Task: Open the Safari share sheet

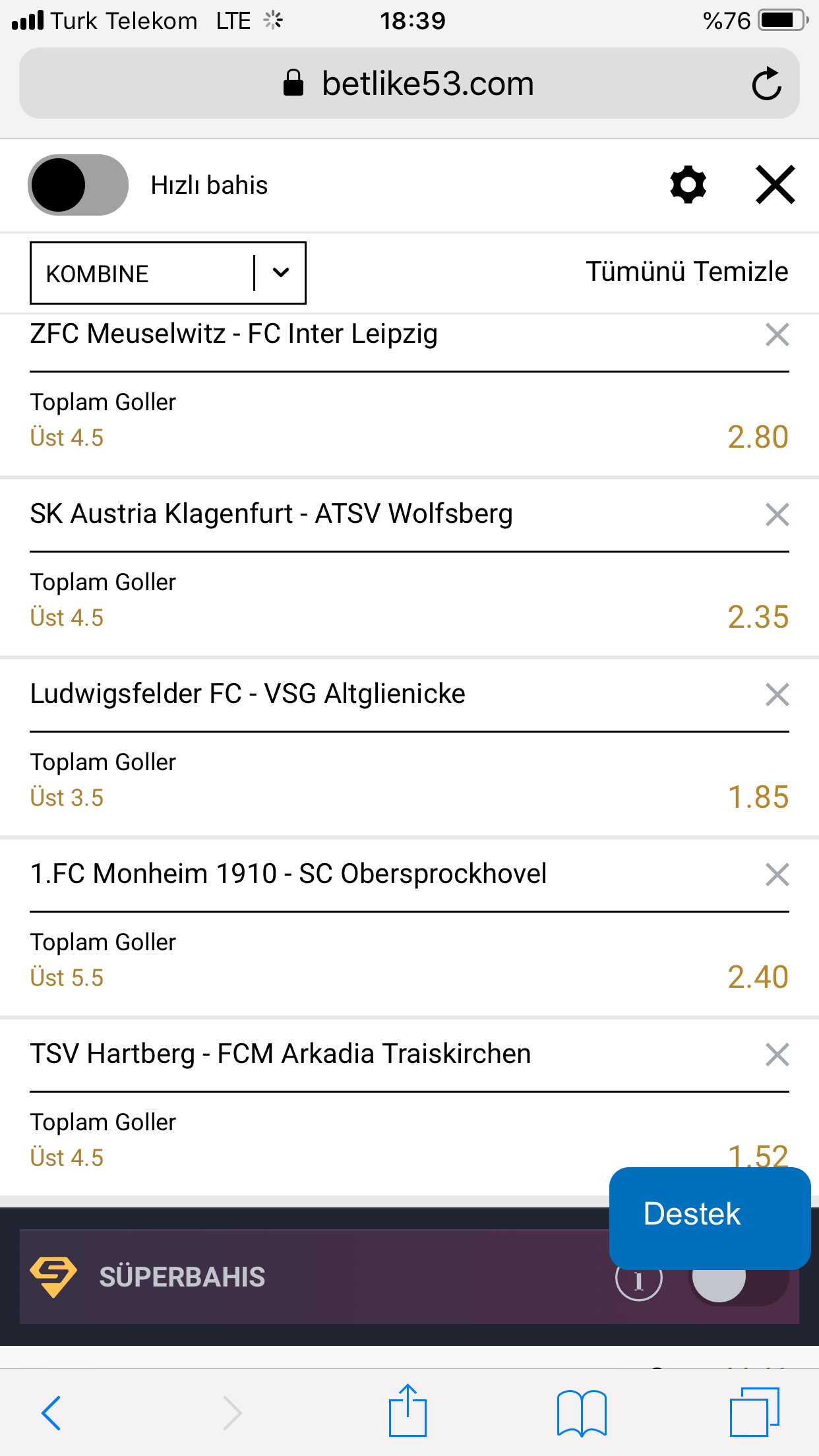Action: [408, 1410]
